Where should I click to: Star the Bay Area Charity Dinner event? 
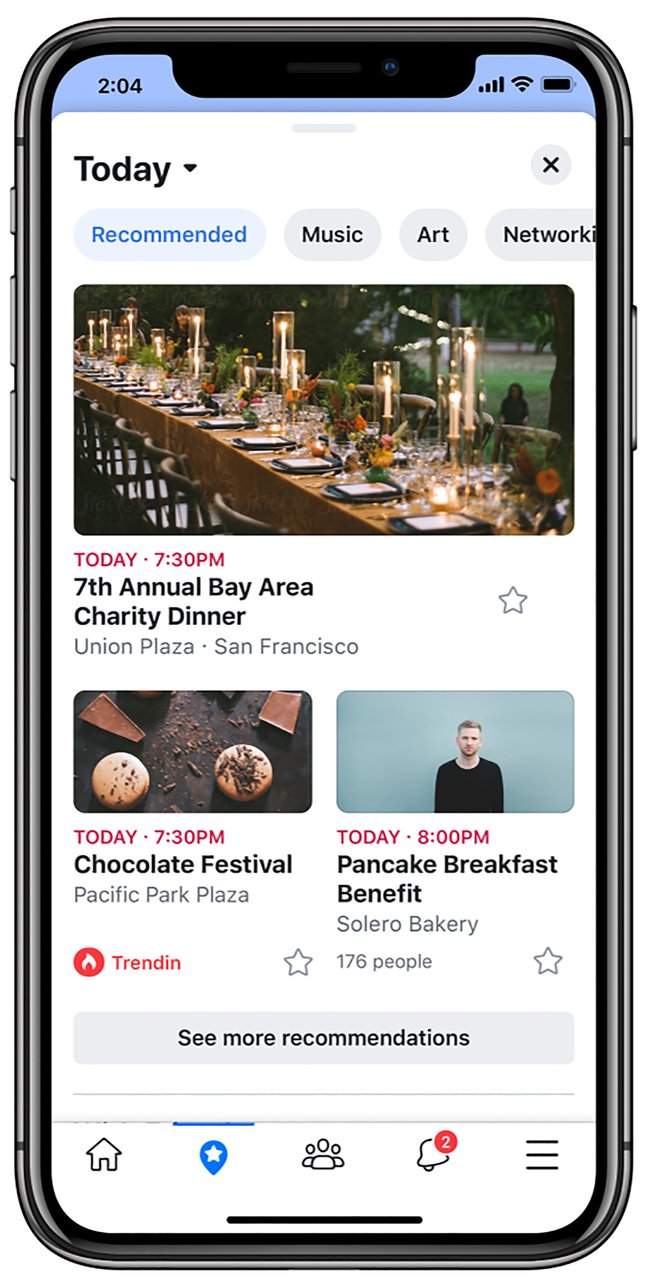[x=513, y=601]
